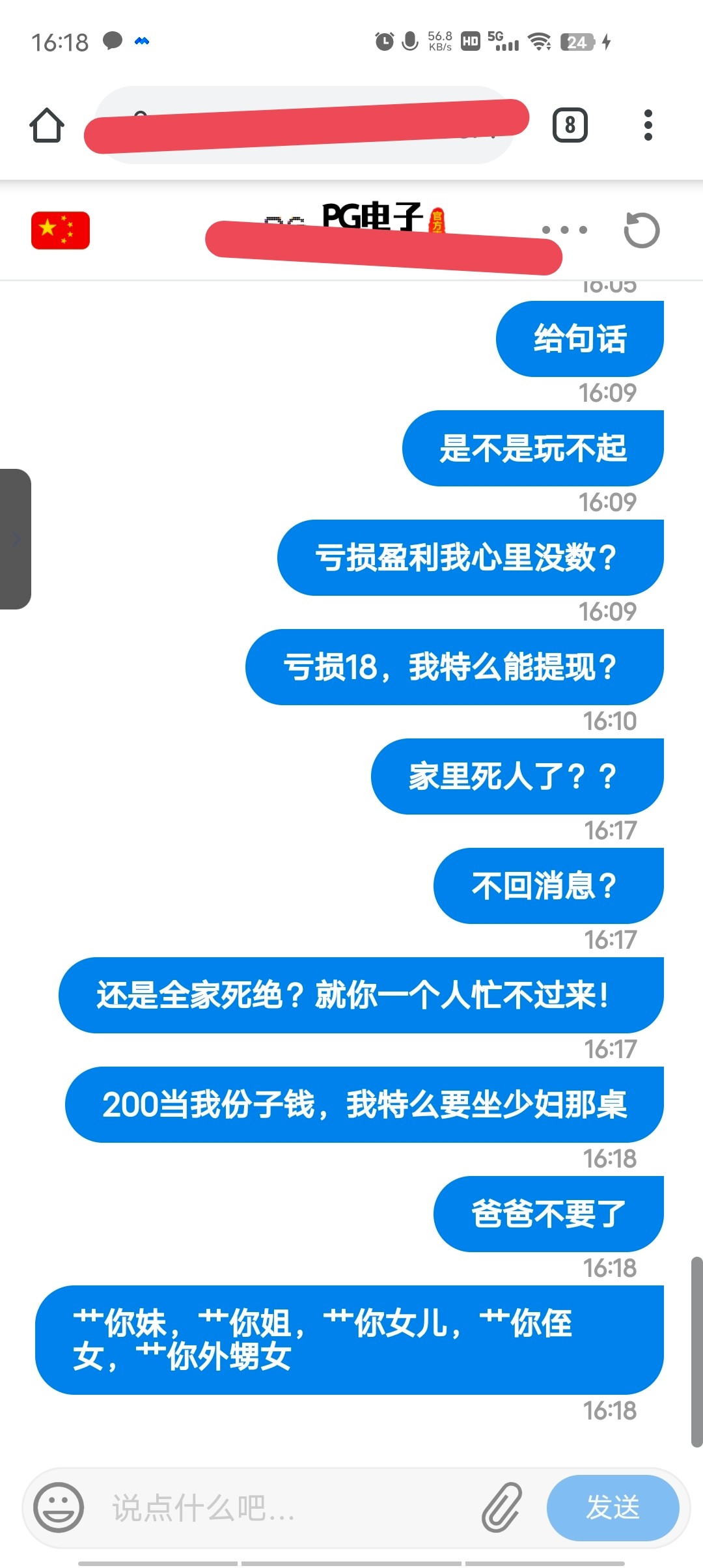Go to the browser home page

pos(47,125)
